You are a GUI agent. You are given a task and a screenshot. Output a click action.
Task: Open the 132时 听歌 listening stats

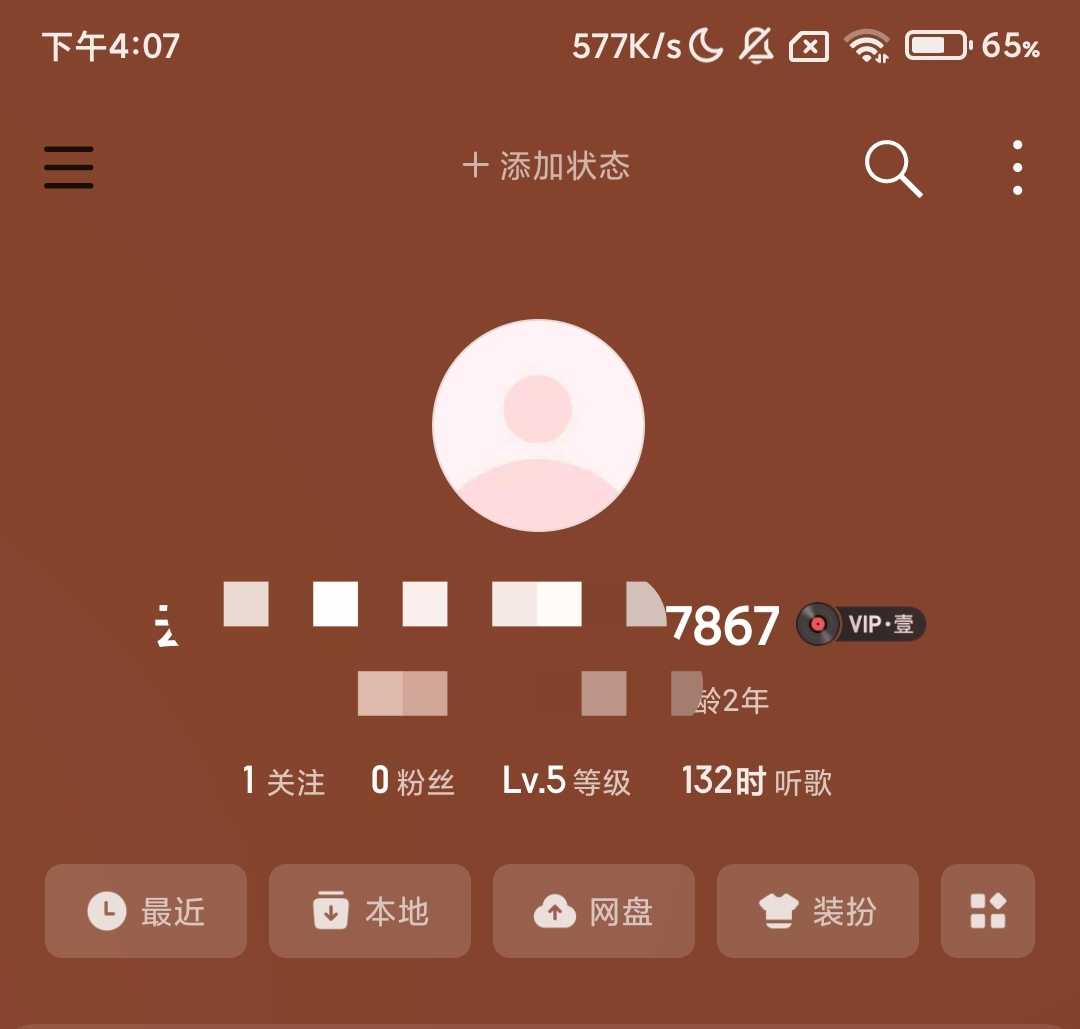(x=756, y=781)
